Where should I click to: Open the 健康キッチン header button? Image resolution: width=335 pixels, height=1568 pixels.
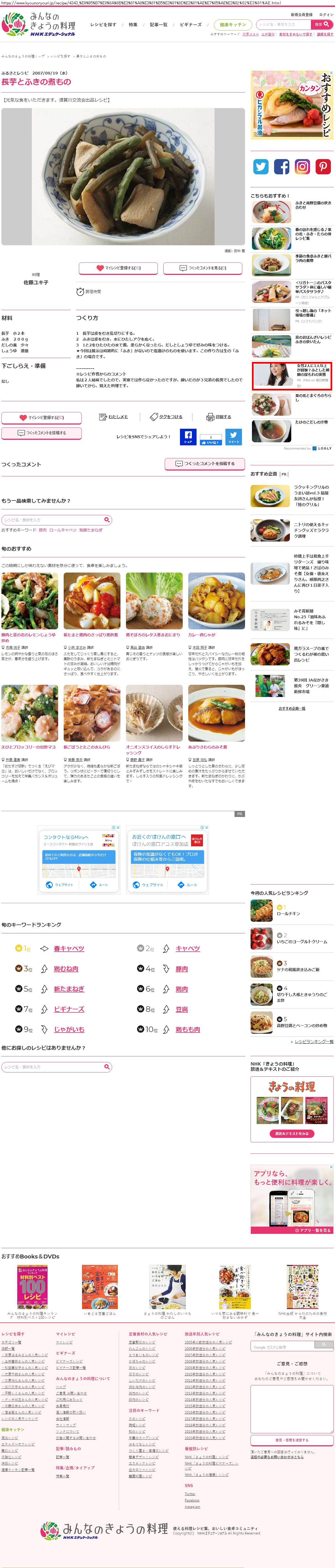(x=233, y=25)
